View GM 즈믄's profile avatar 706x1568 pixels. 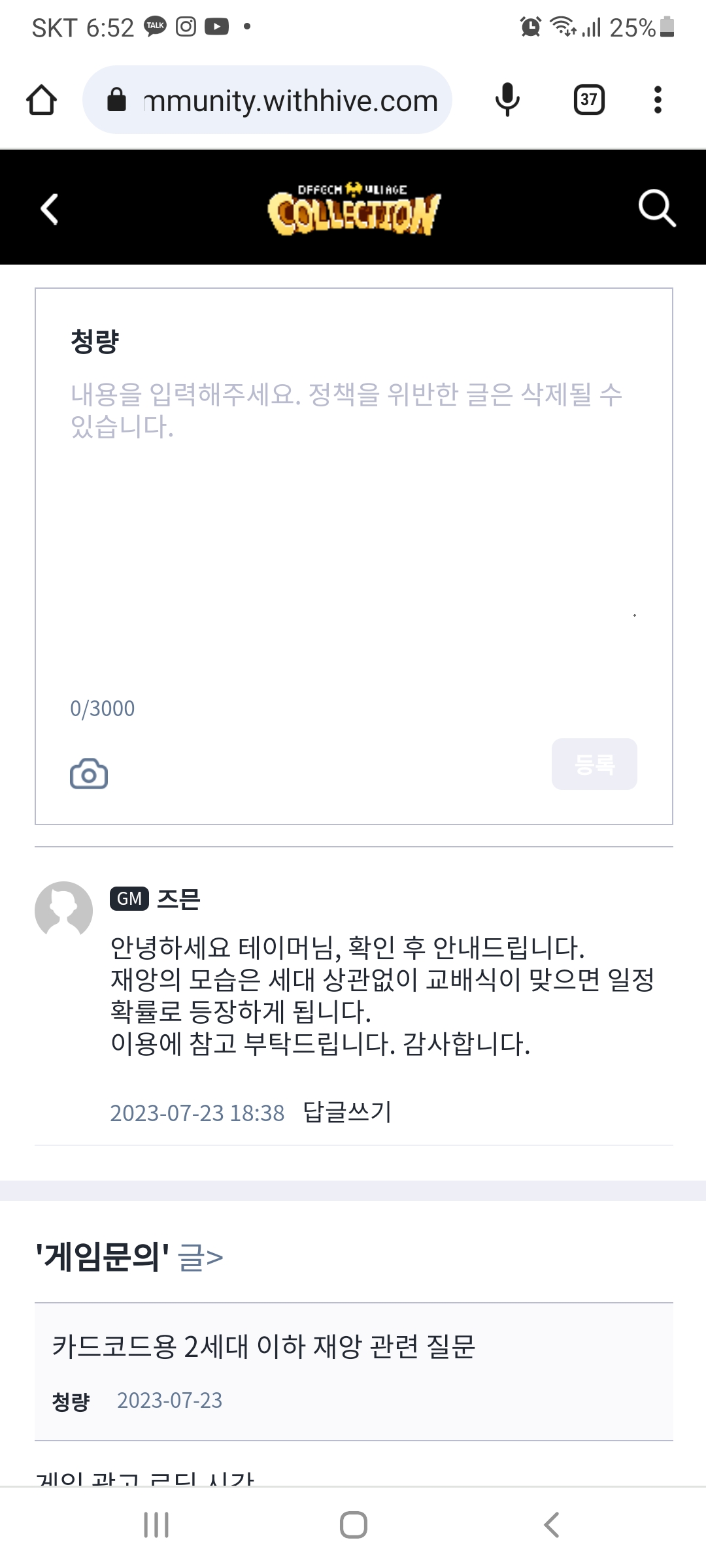coord(63,909)
